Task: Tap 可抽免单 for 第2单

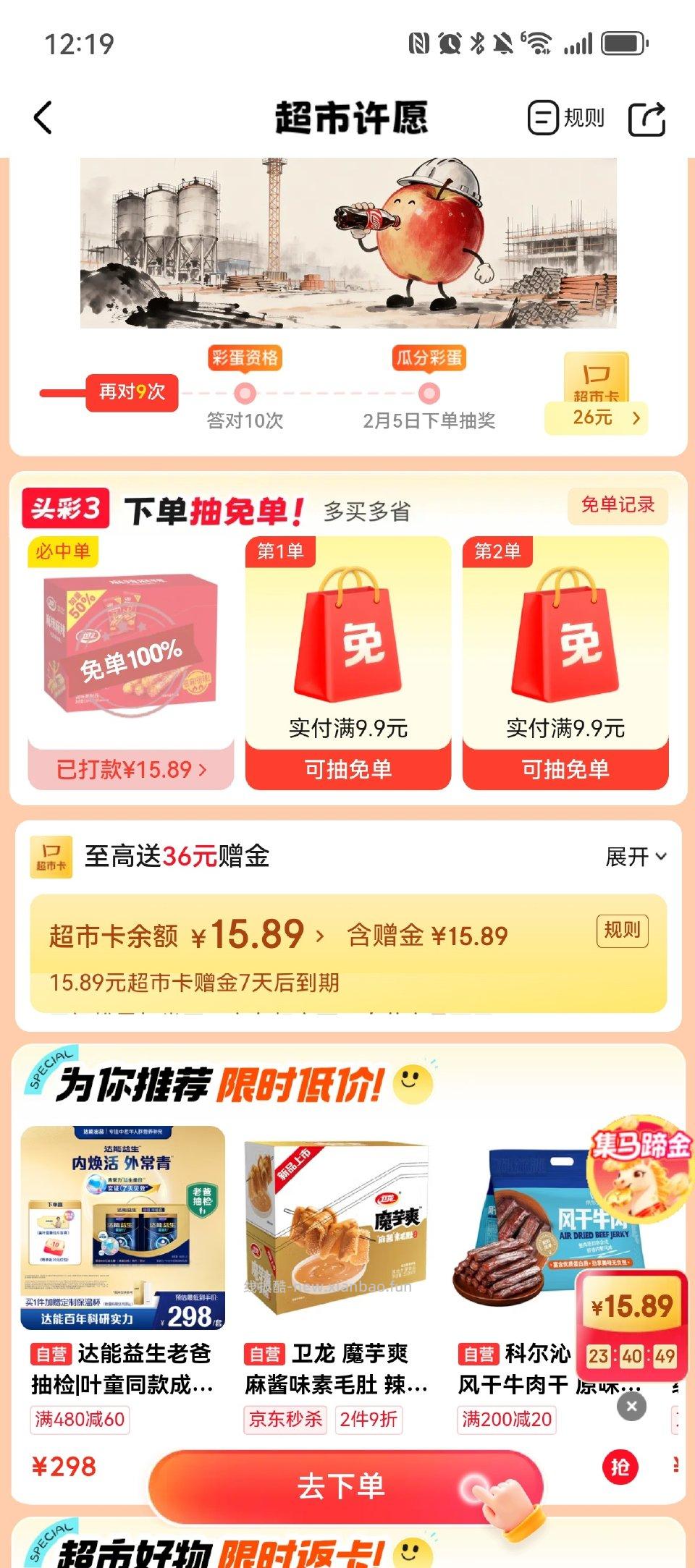Action: (x=565, y=769)
